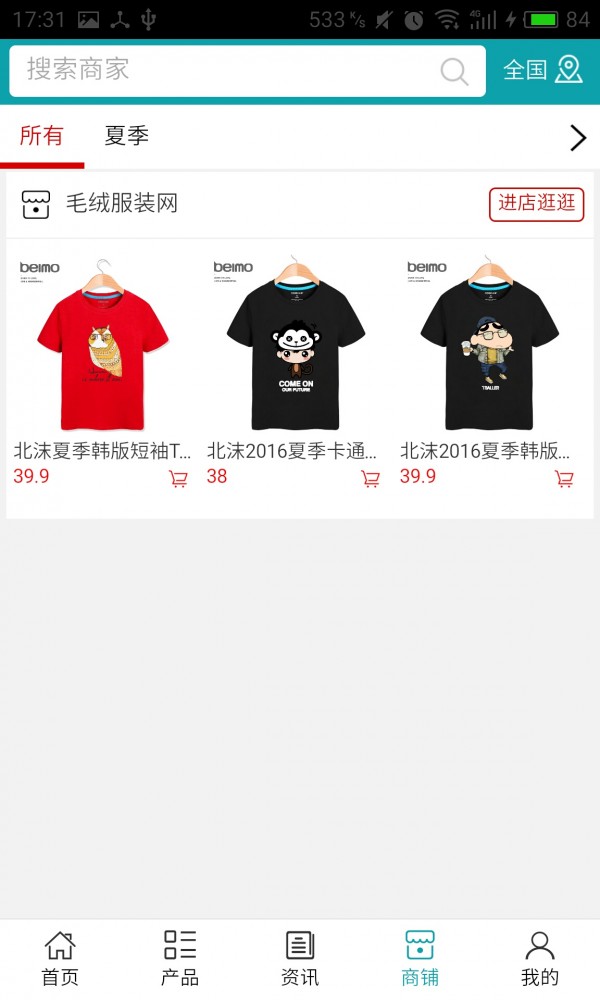Open the red owl T-shirt product
Viewport: 600px width, 1000px height.
[x=102, y=345]
